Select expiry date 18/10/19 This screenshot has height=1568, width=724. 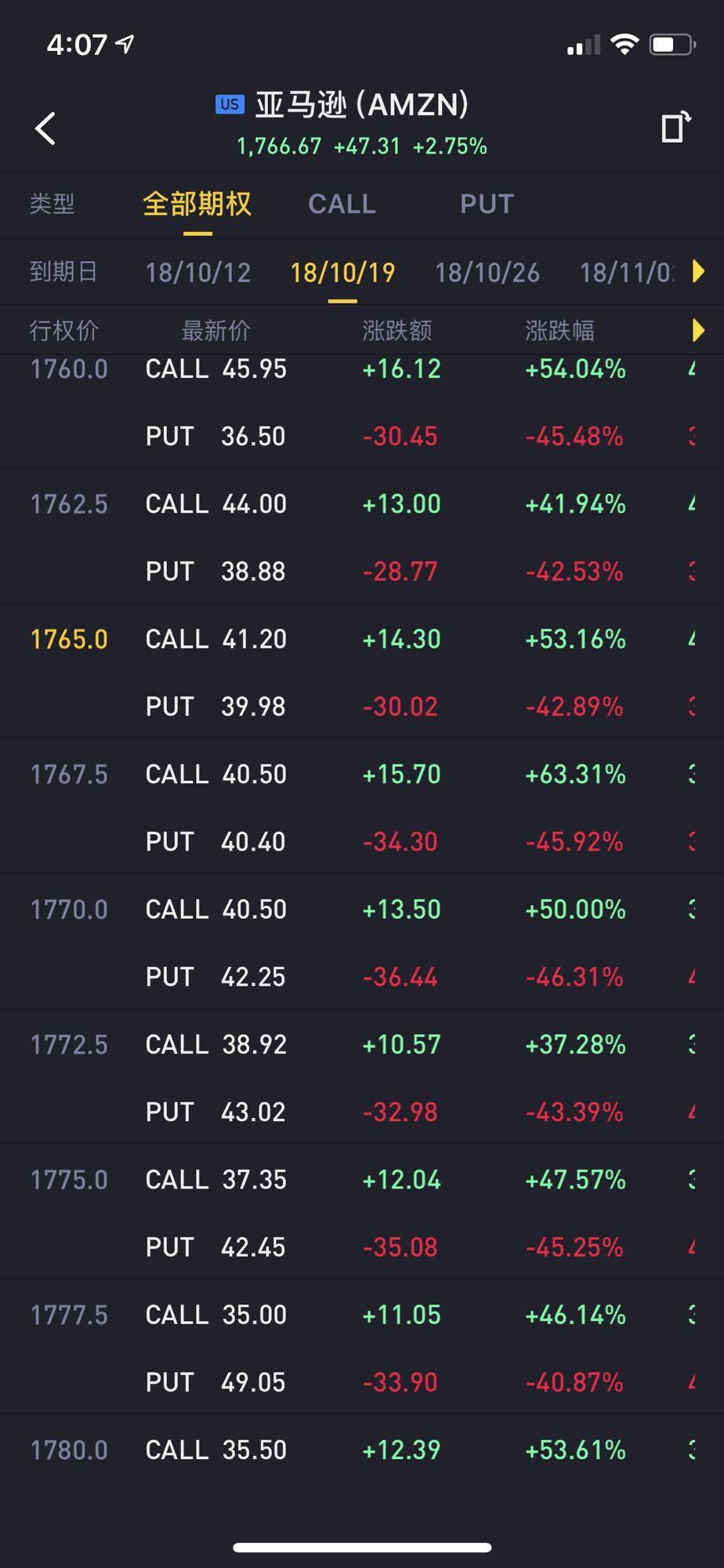[342, 272]
